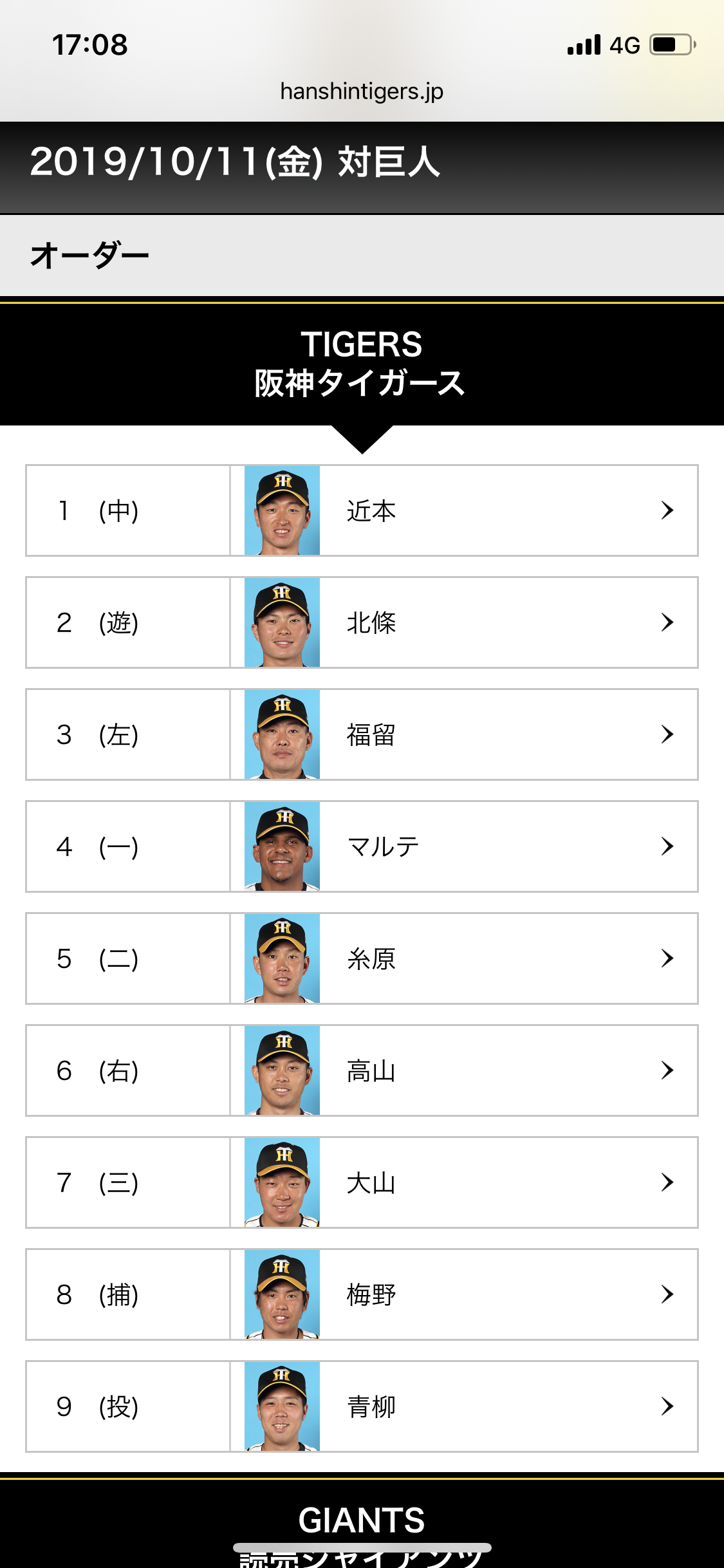The image size is (724, 1568).
Task: View left fielder 福留's details
Action: tap(362, 734)
